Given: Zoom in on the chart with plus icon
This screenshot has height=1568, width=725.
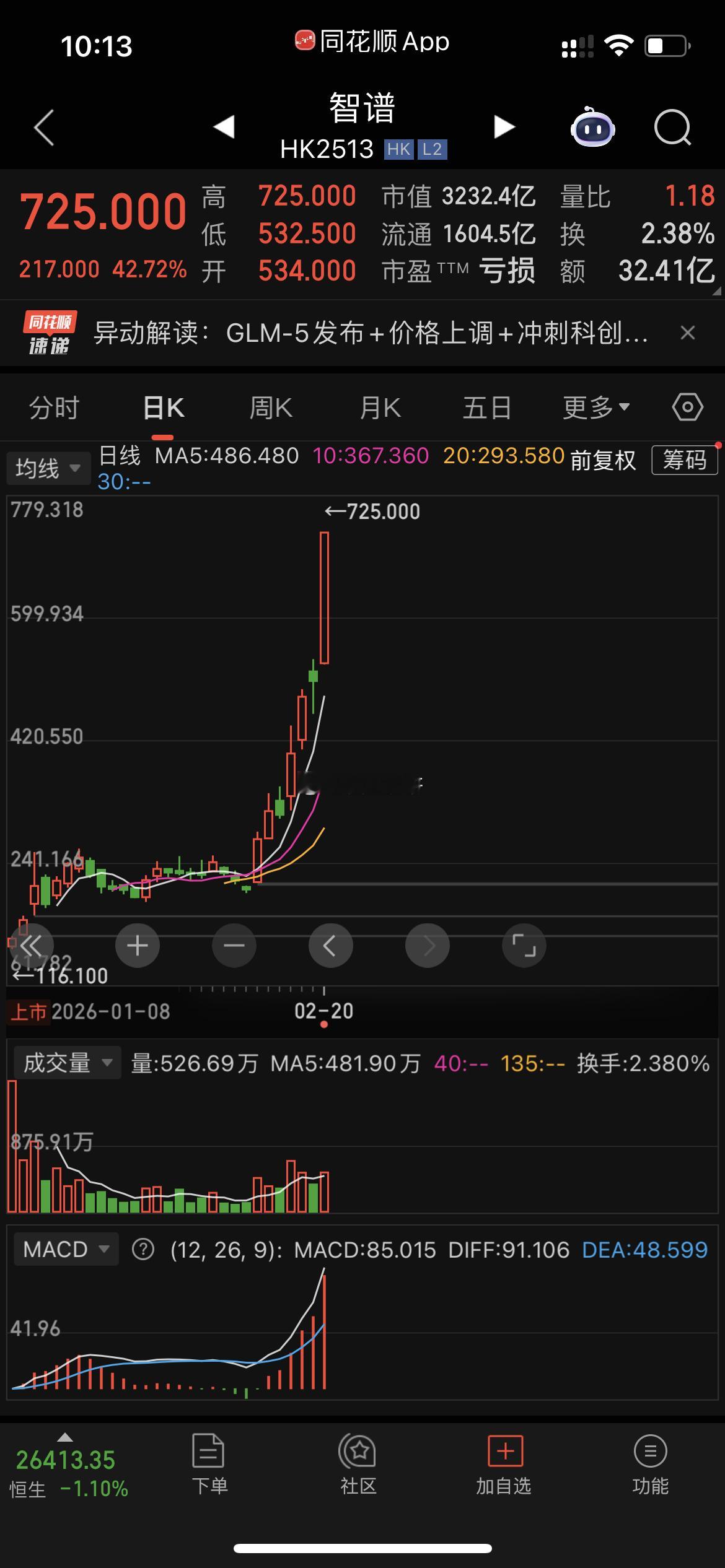Looking at the screenshot, I should pos(138,946).
